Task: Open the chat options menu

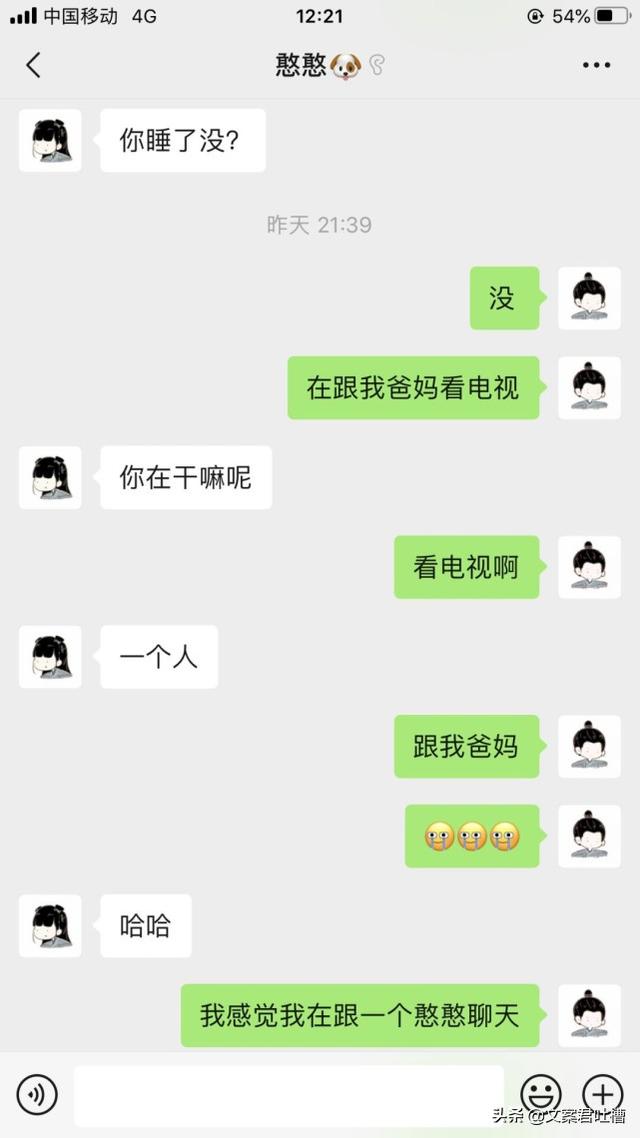Action: [x=596, y=66]
